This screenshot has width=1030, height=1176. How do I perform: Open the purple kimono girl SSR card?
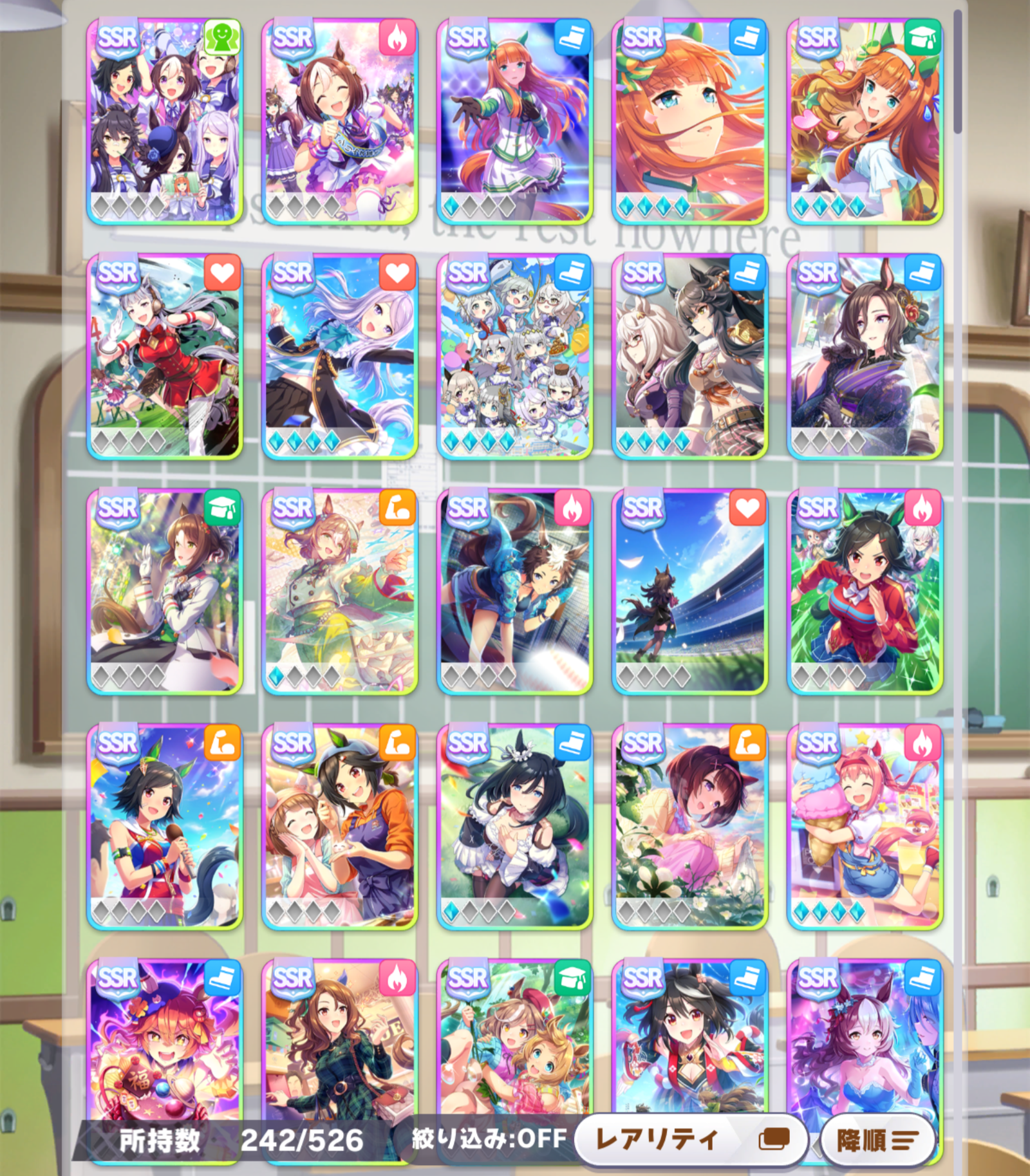pos(865,356)
